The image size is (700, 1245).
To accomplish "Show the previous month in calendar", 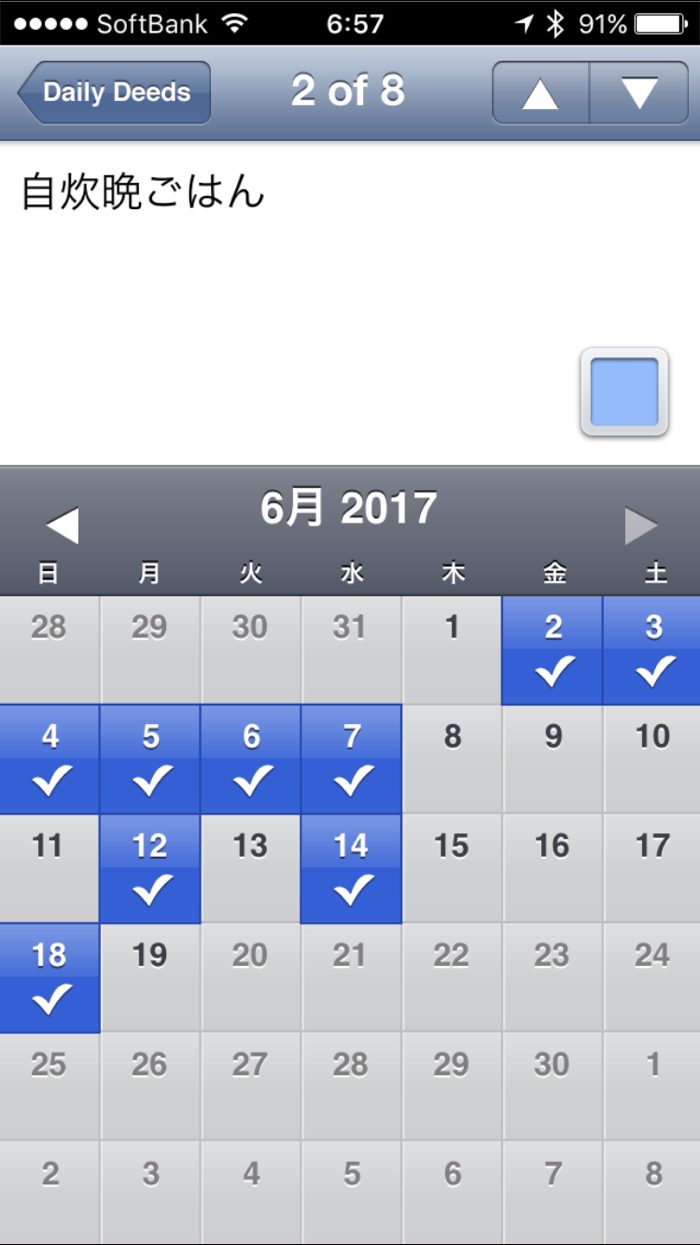I will tap(62, 525).
